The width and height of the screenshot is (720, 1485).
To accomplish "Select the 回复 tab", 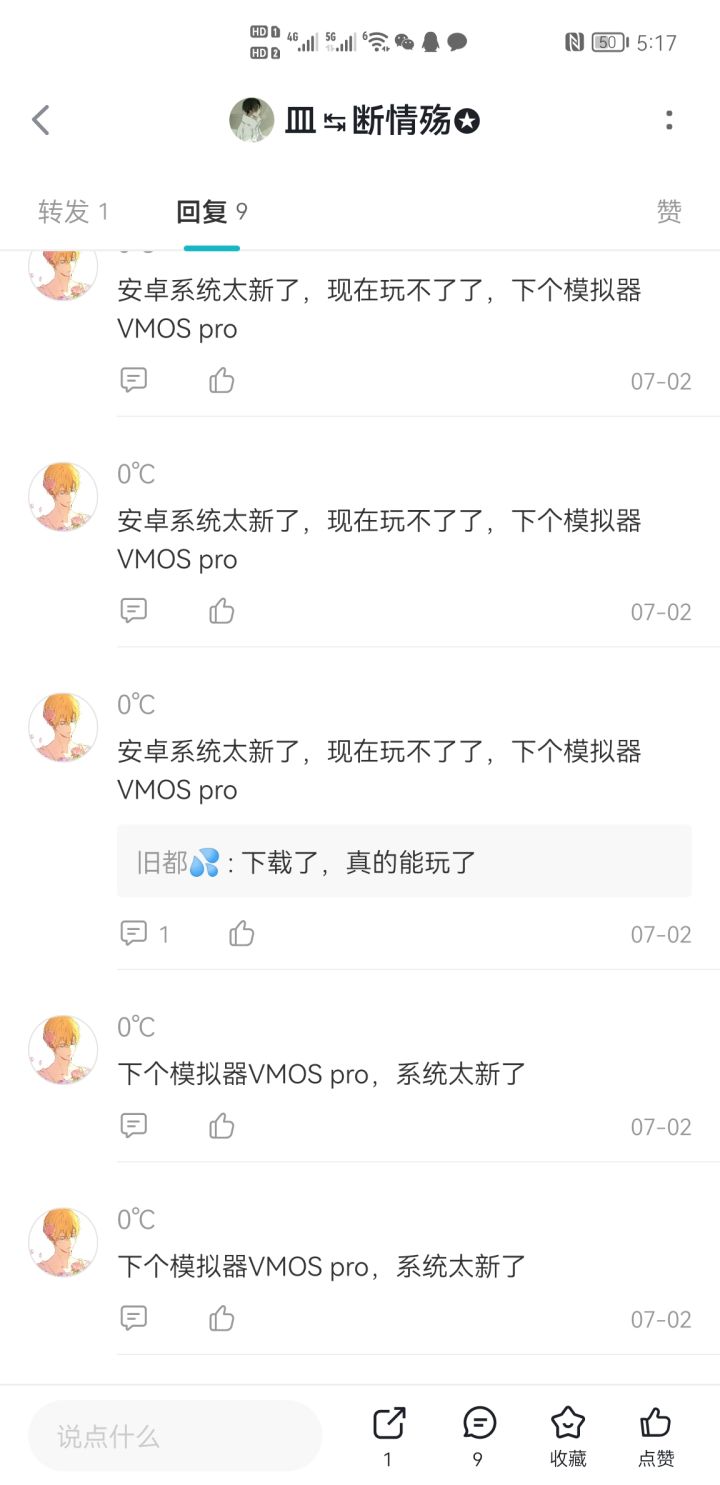I will click(212, 212).
